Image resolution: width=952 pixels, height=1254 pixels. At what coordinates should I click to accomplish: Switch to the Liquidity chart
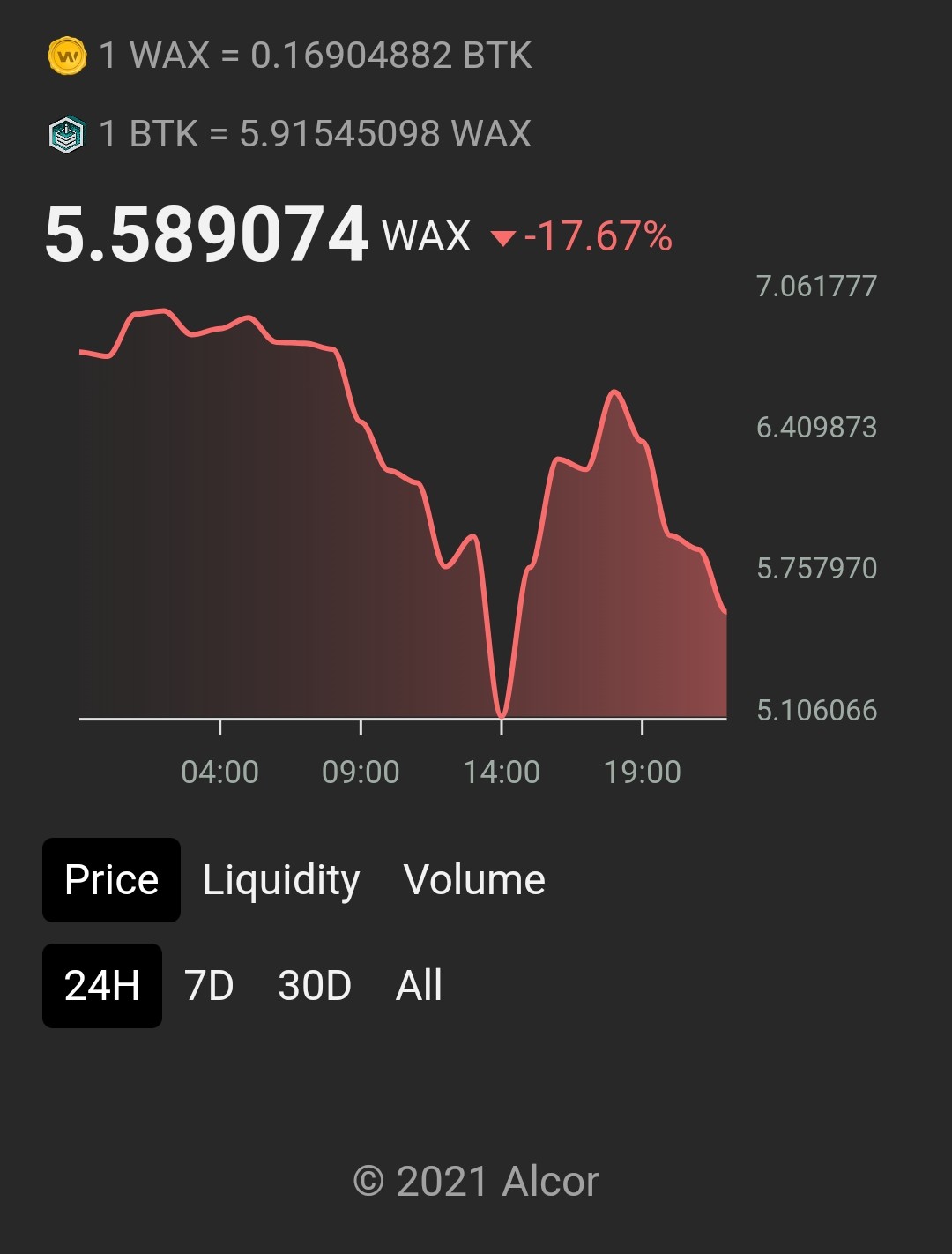point(281,880)
